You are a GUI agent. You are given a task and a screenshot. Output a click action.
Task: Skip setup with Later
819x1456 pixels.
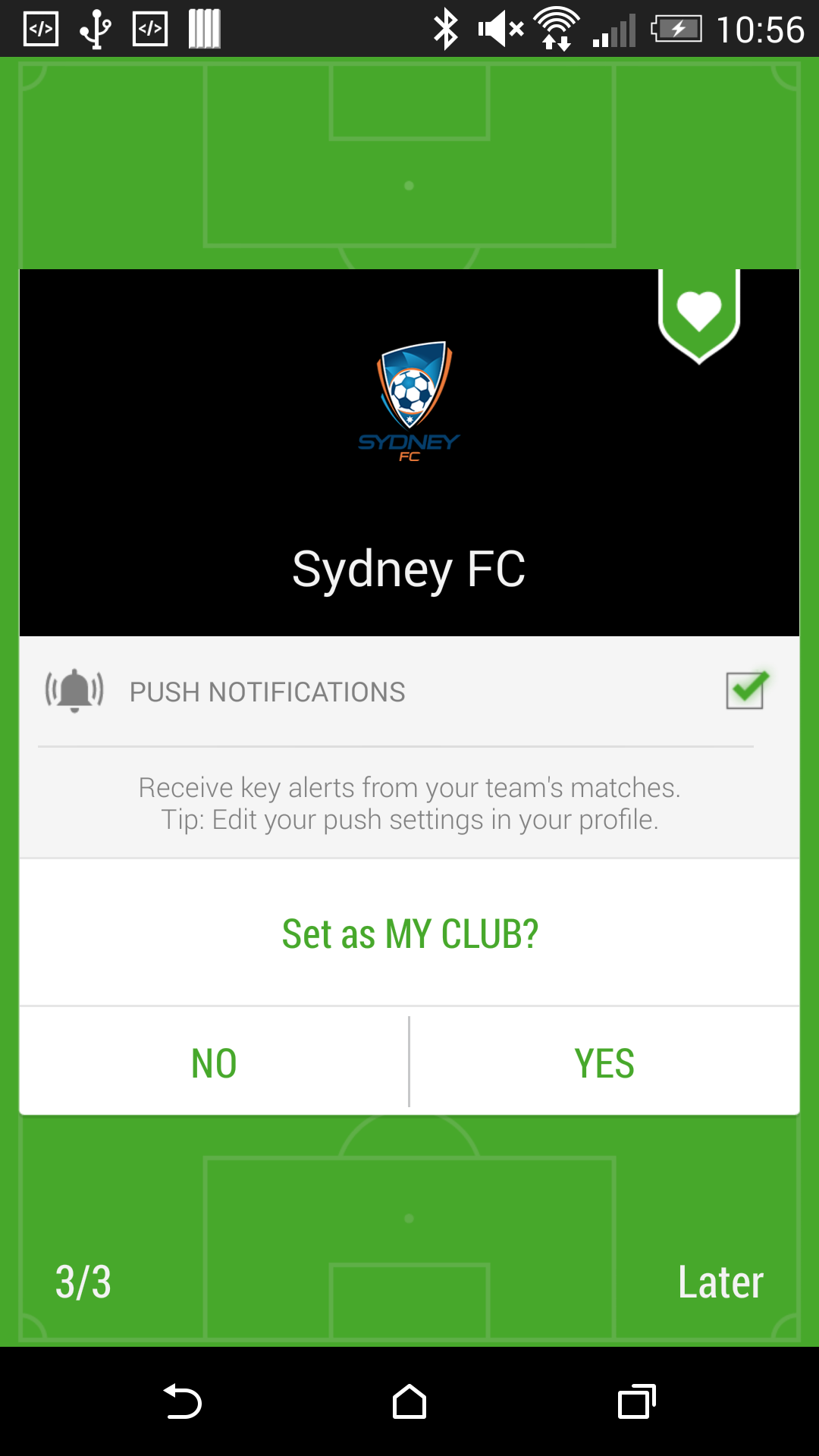720,1282
